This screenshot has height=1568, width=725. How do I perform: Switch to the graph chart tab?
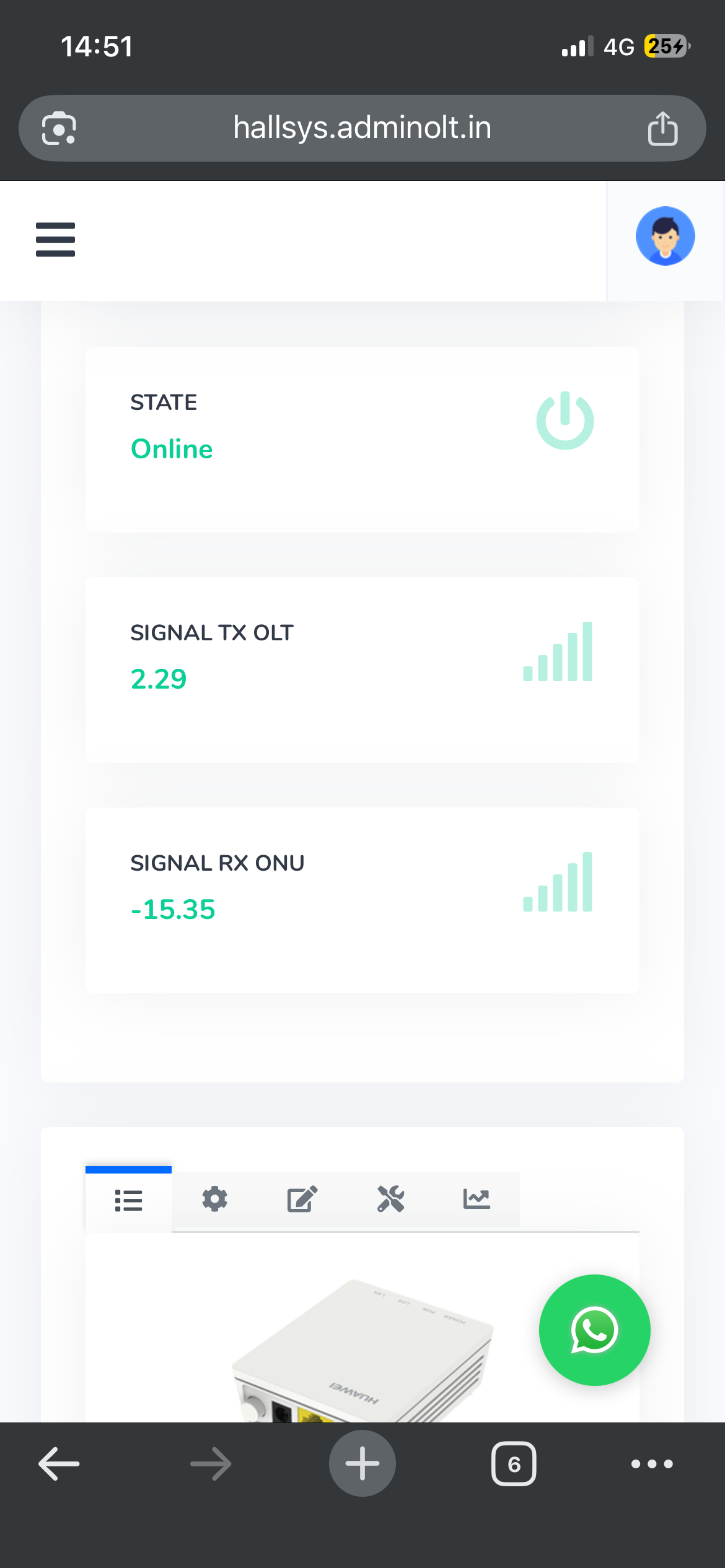pos(477,1200)
